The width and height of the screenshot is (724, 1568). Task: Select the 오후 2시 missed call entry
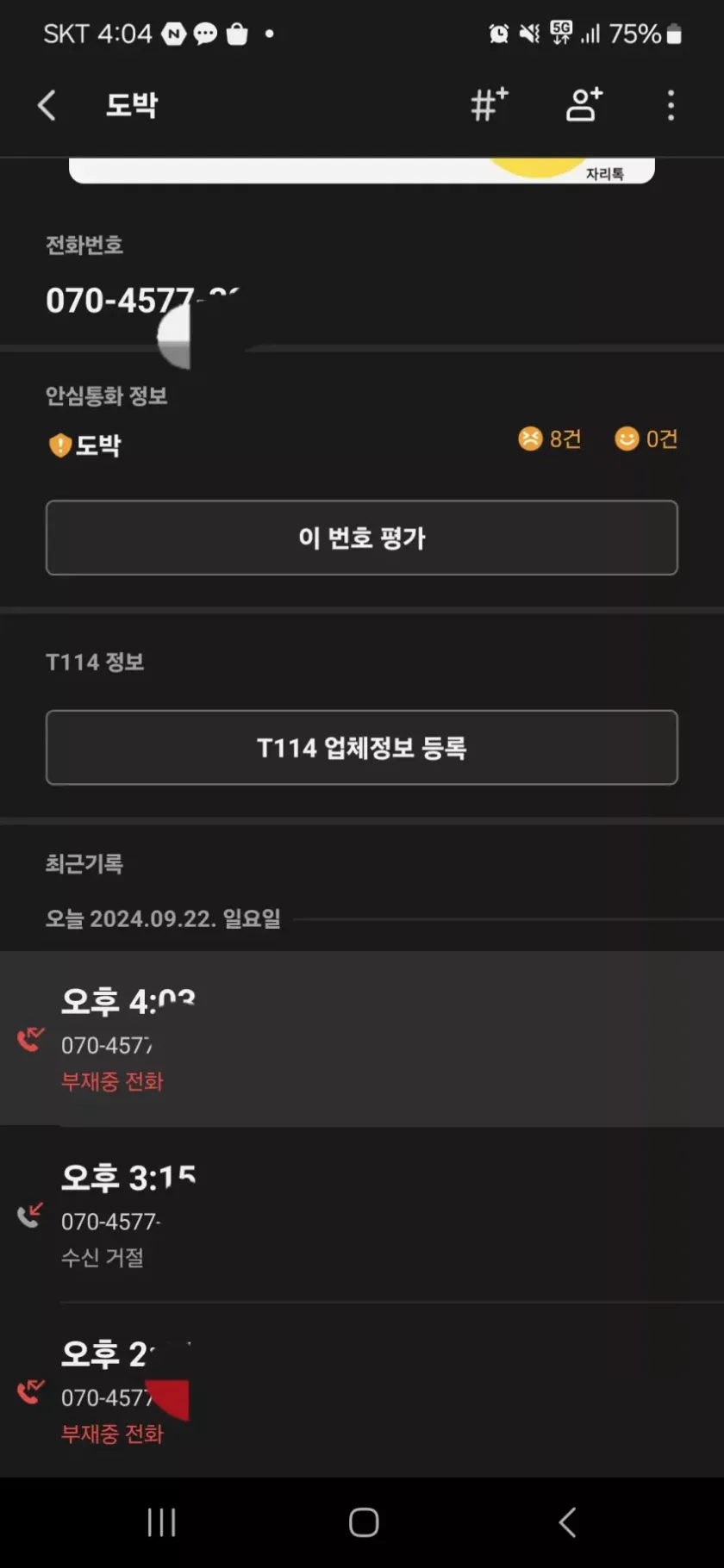point(362,1391)
